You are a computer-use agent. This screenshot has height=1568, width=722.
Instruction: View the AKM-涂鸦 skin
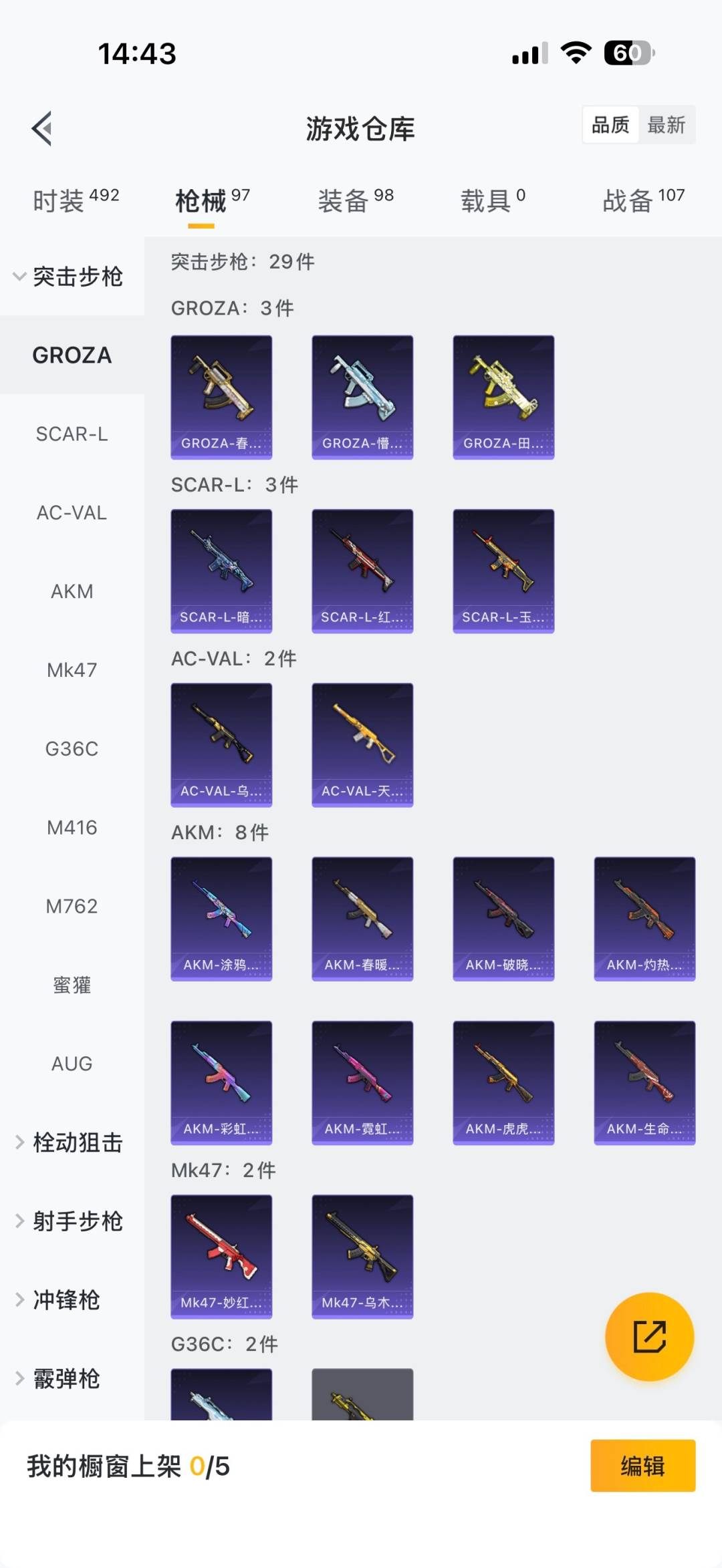pos(221,919)
